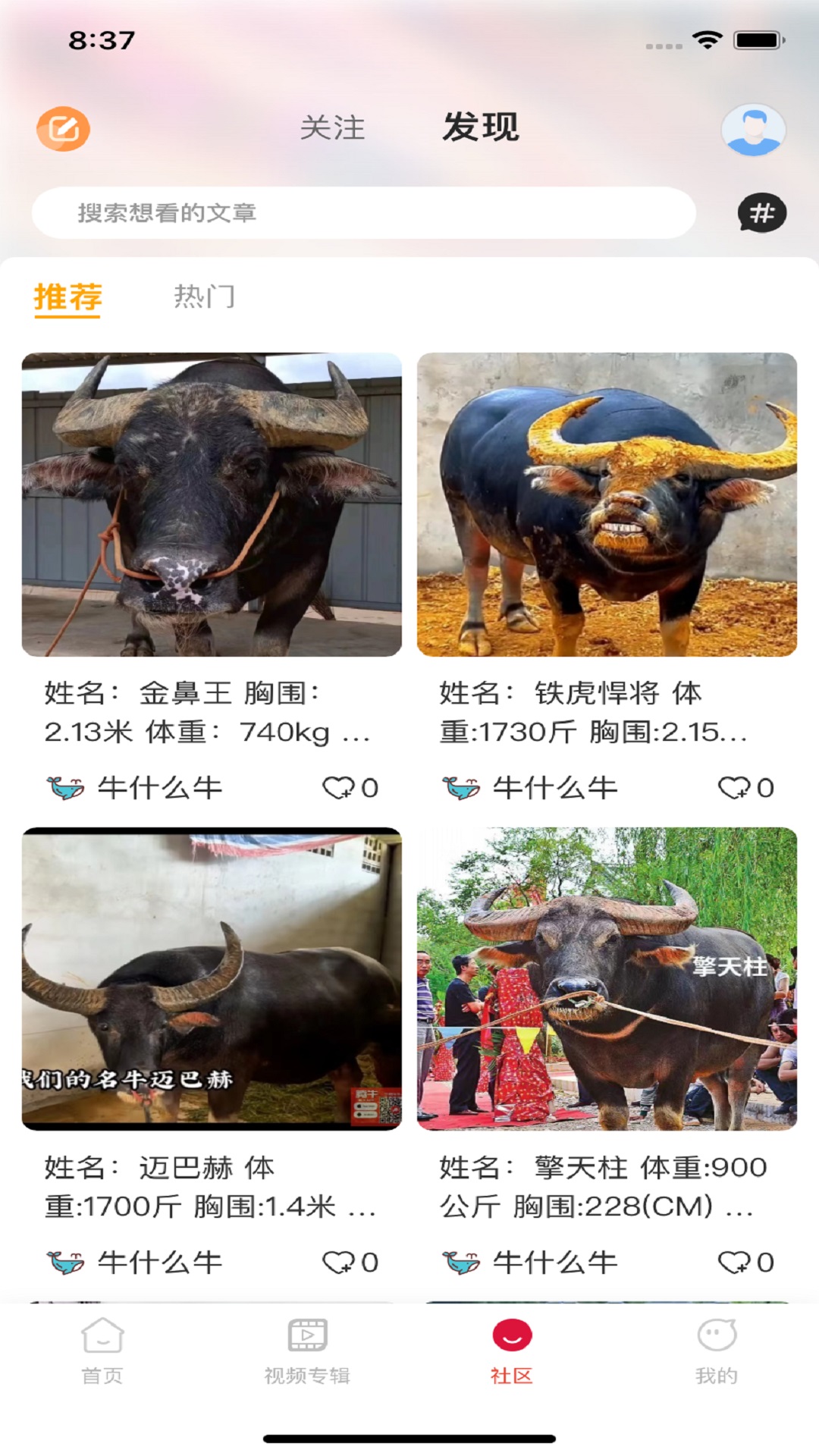This screenshot has width=819, height=1456.
Task: Open the 铁虎悍将 buffalo post
Action: (x=607, y=505)
